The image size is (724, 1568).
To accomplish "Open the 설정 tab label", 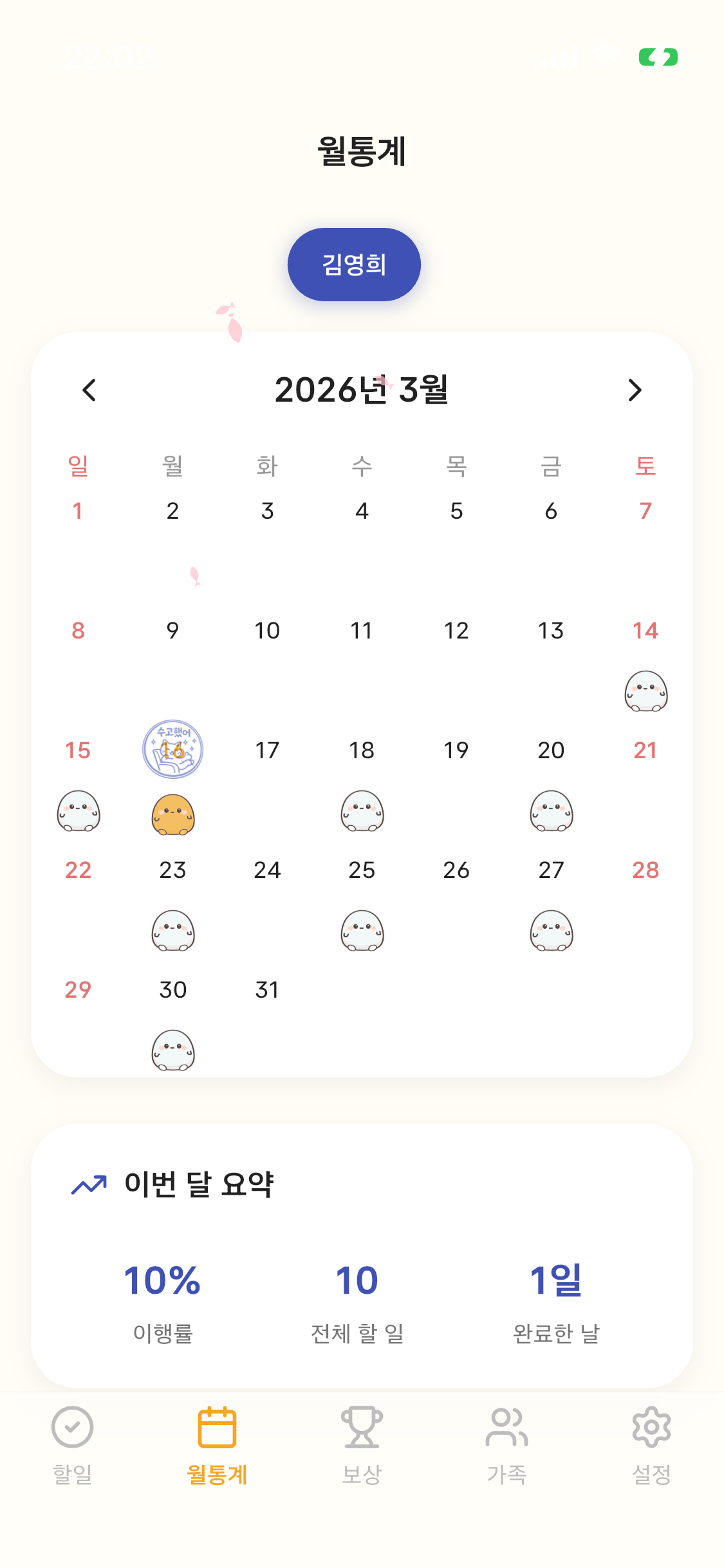I will point(651,1474).
